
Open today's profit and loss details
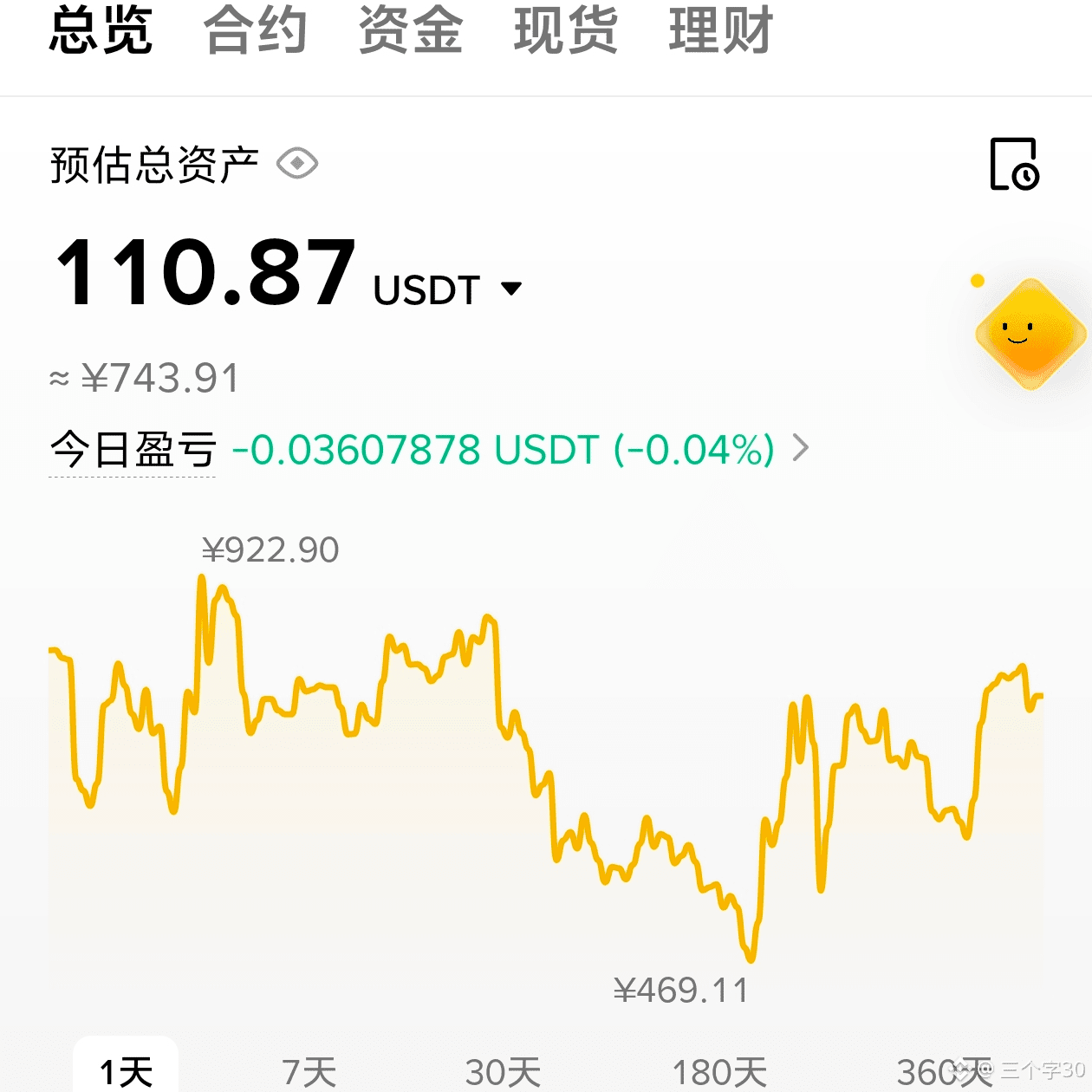click(521, 450)
